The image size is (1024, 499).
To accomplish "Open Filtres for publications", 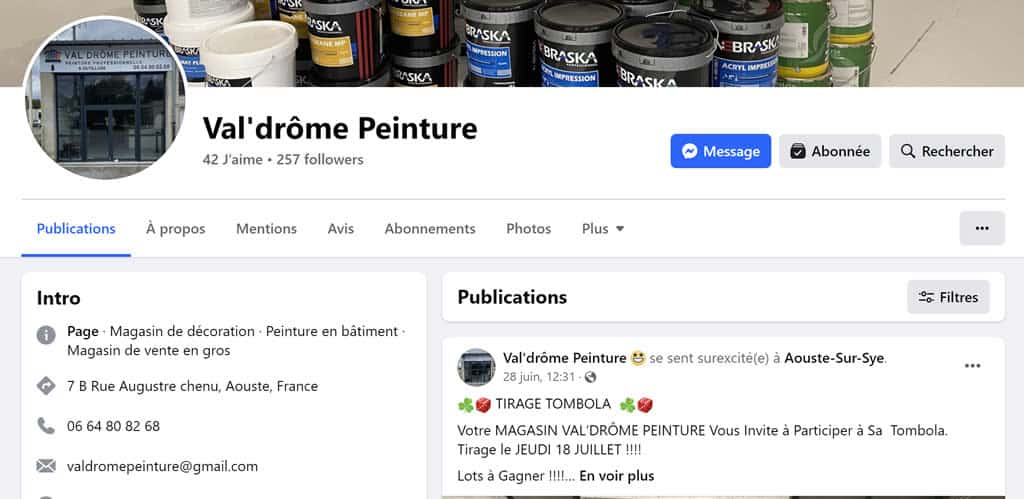I will [x=948, y=297].
